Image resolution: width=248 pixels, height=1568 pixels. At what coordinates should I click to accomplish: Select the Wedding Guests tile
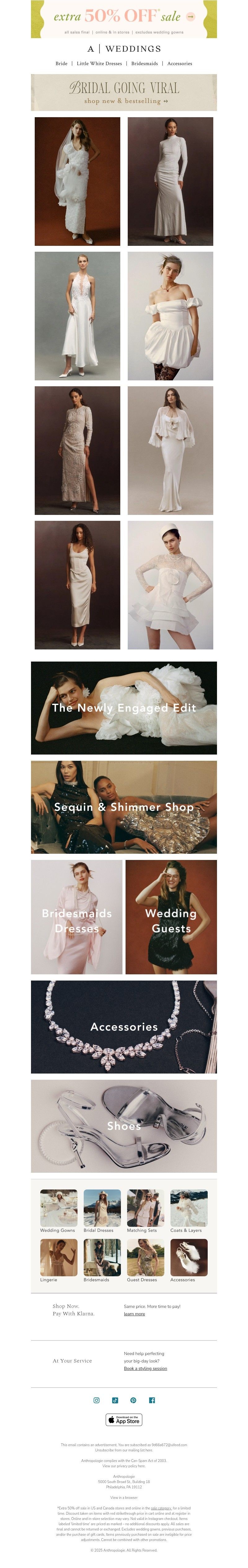pyautogui.click(x=171, y=917)
